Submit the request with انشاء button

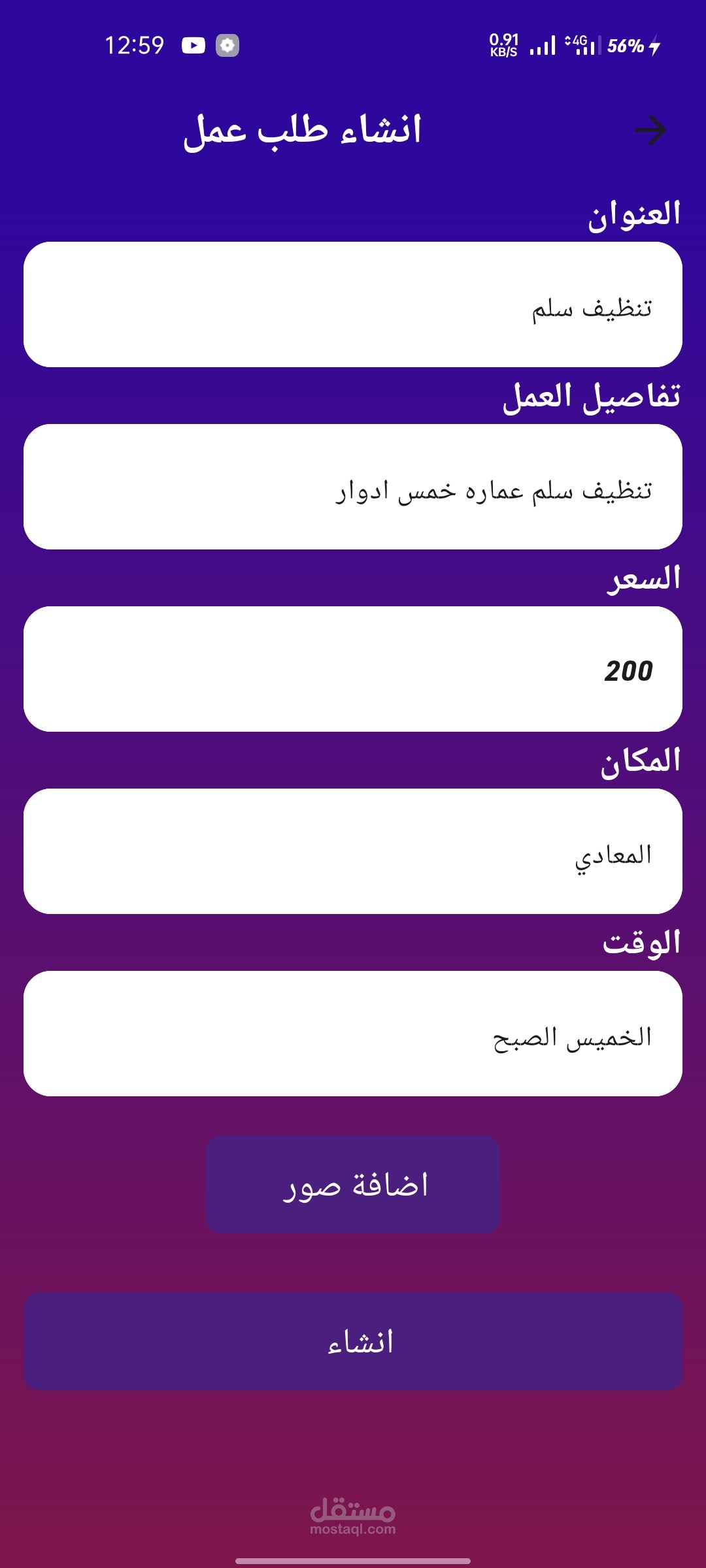pos(353,1341)
